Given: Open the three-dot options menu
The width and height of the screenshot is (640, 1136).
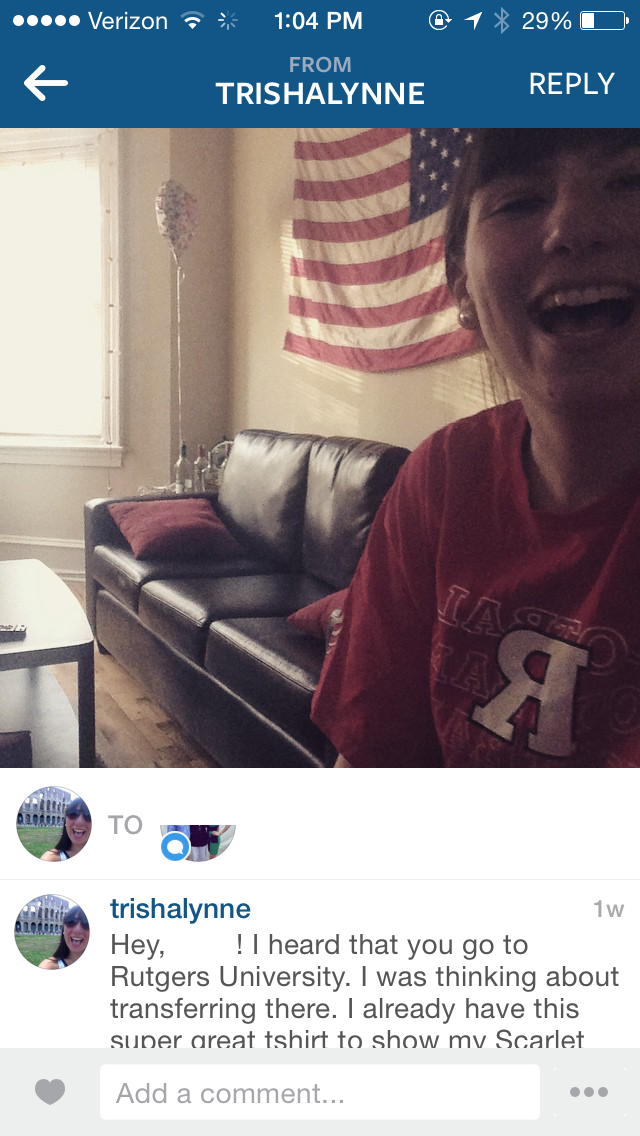Looking at the screenshot, I should coord(589,1092).
